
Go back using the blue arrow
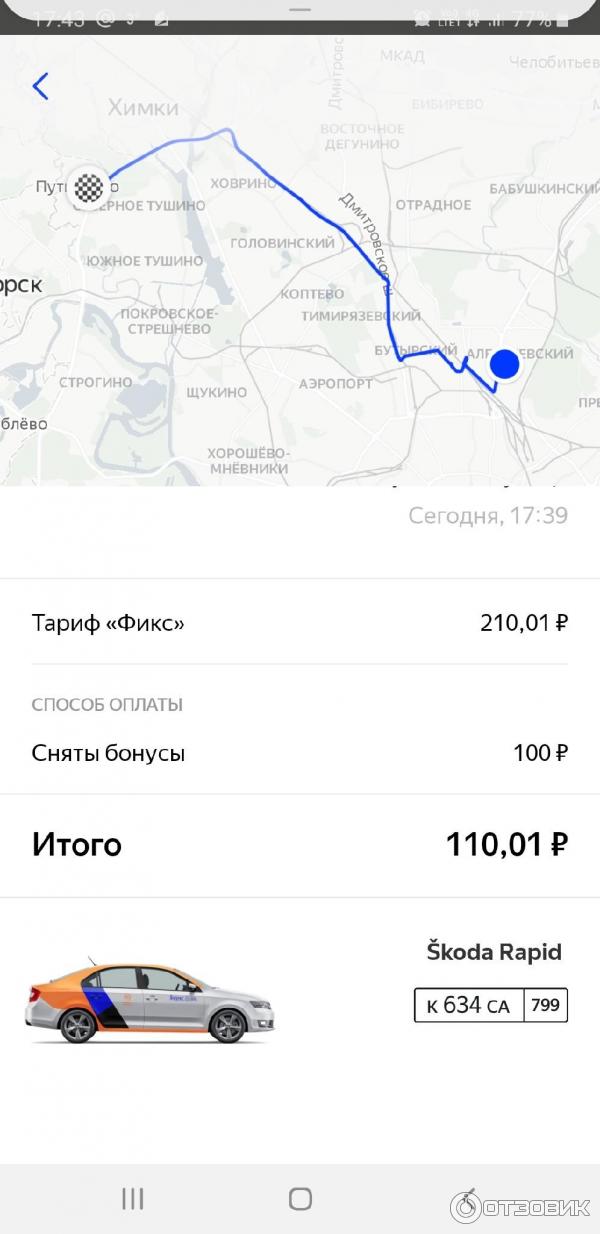40,87
